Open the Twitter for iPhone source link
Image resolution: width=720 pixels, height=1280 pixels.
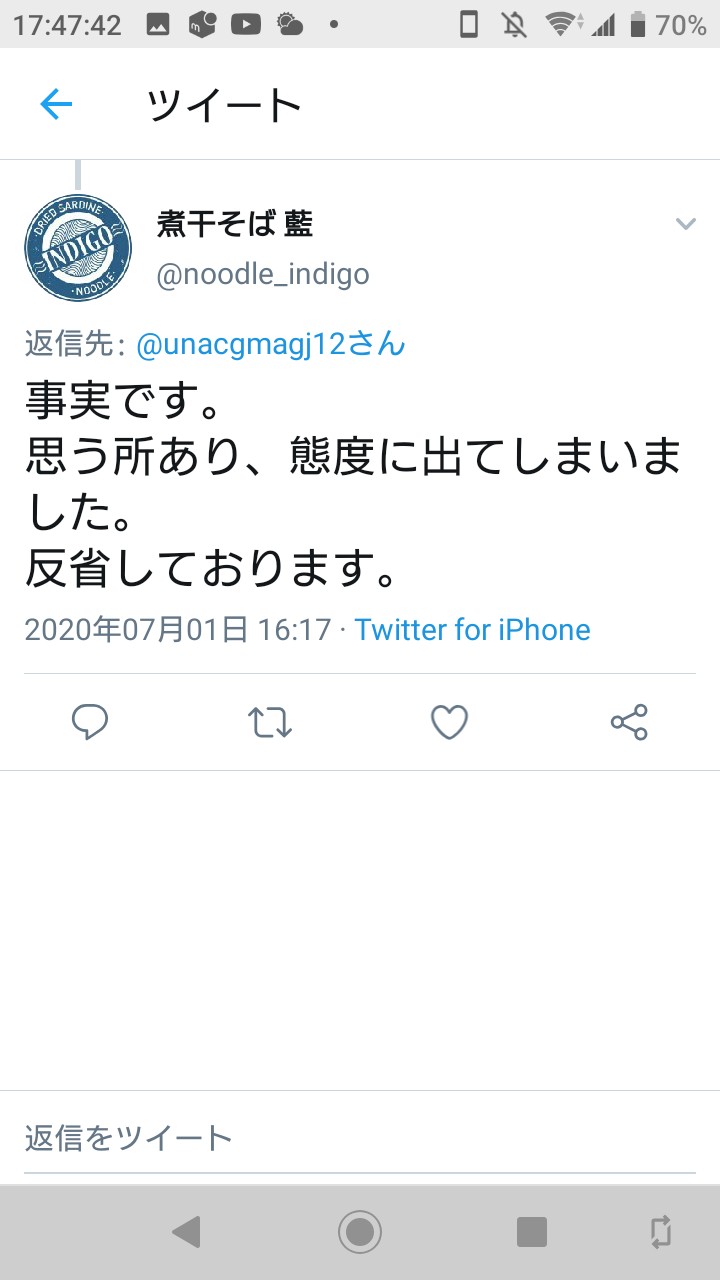(472, 630)
